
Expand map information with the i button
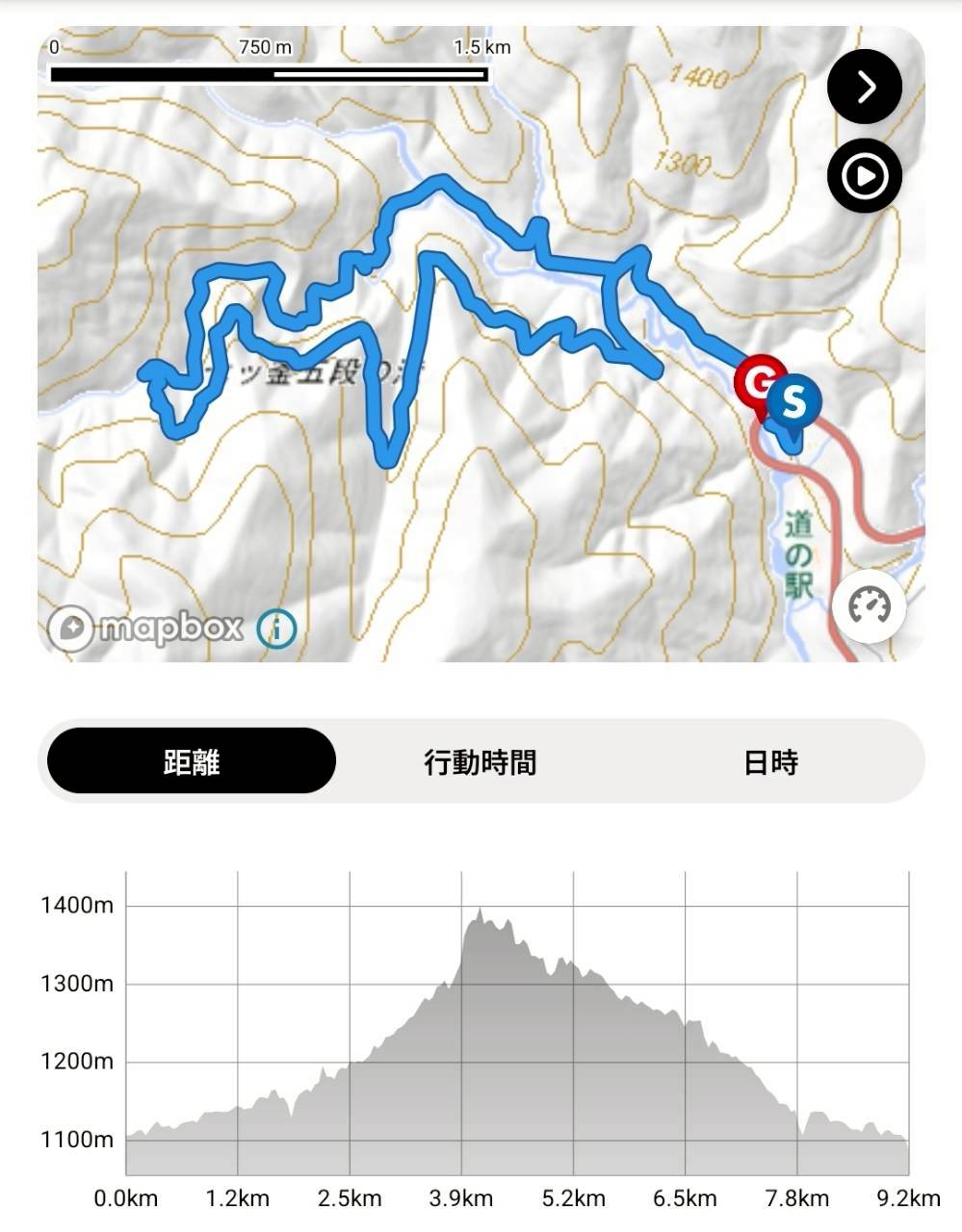[276, 630]
